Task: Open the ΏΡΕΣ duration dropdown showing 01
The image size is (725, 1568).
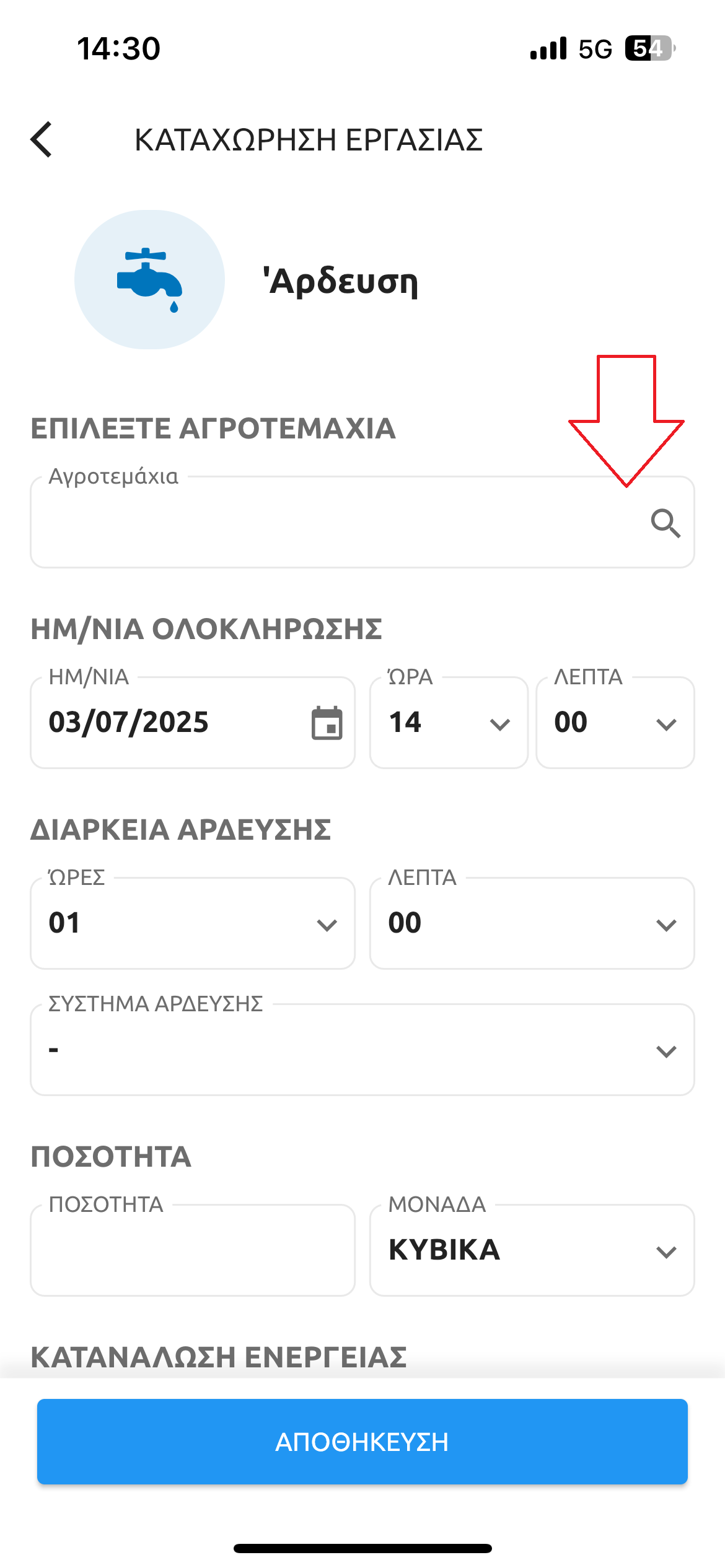Action: [193, 923]
